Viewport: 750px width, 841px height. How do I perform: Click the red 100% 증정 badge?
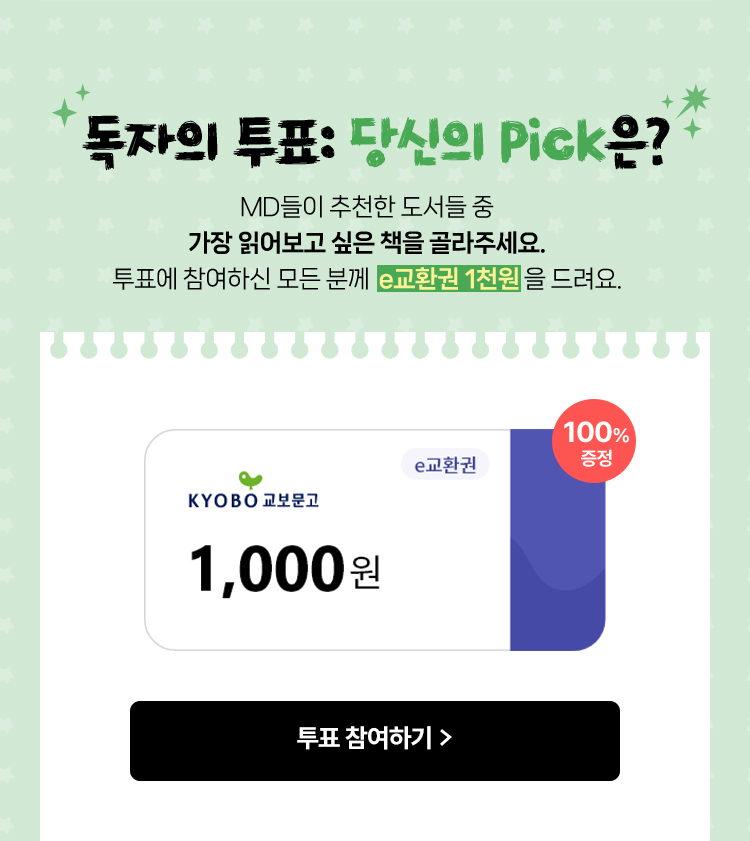point(596,442)
